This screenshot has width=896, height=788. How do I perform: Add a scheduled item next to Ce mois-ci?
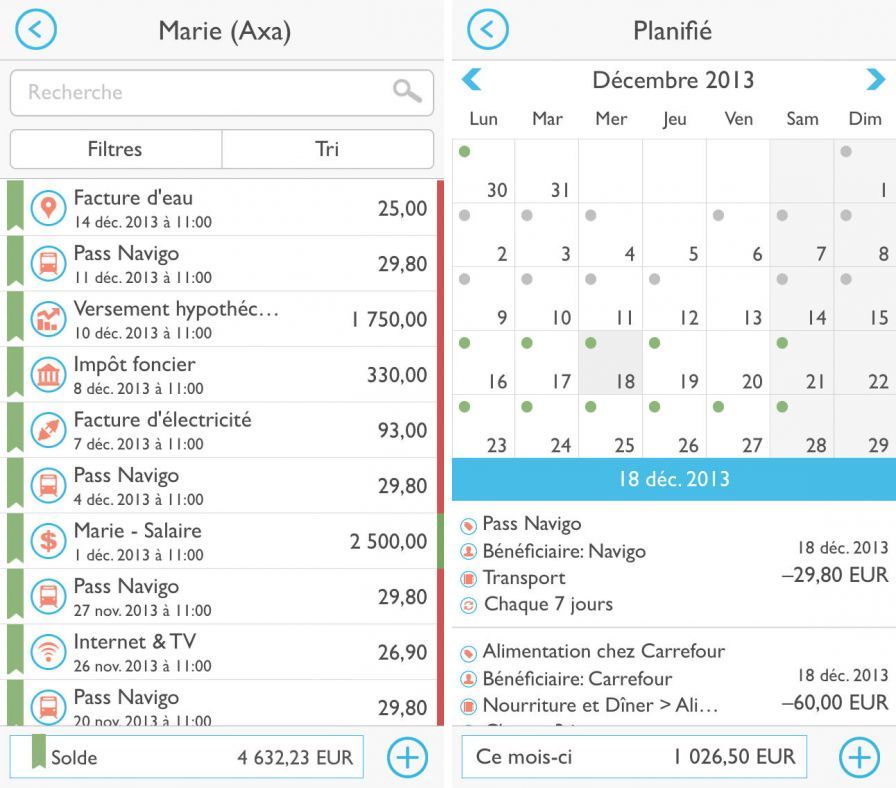click(x=859, y=757)
